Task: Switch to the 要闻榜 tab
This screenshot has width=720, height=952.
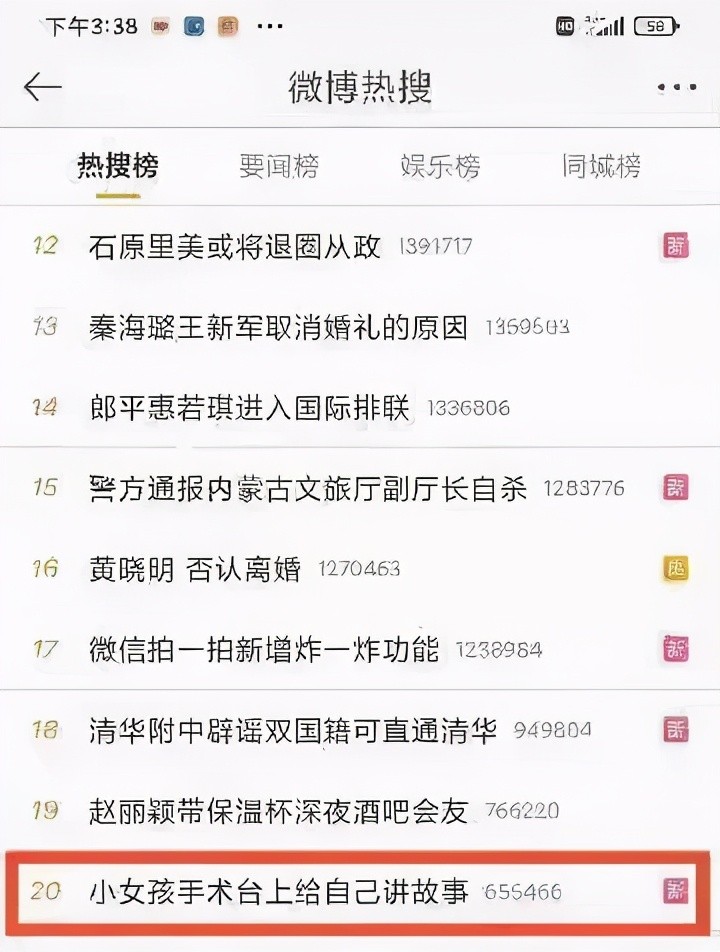Action: click(278, 165)
